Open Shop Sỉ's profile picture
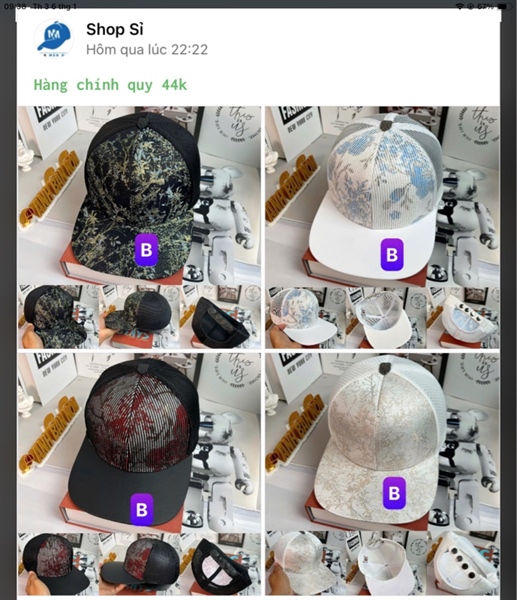This screenshot has height=600, width=517. tap(54, 38)
